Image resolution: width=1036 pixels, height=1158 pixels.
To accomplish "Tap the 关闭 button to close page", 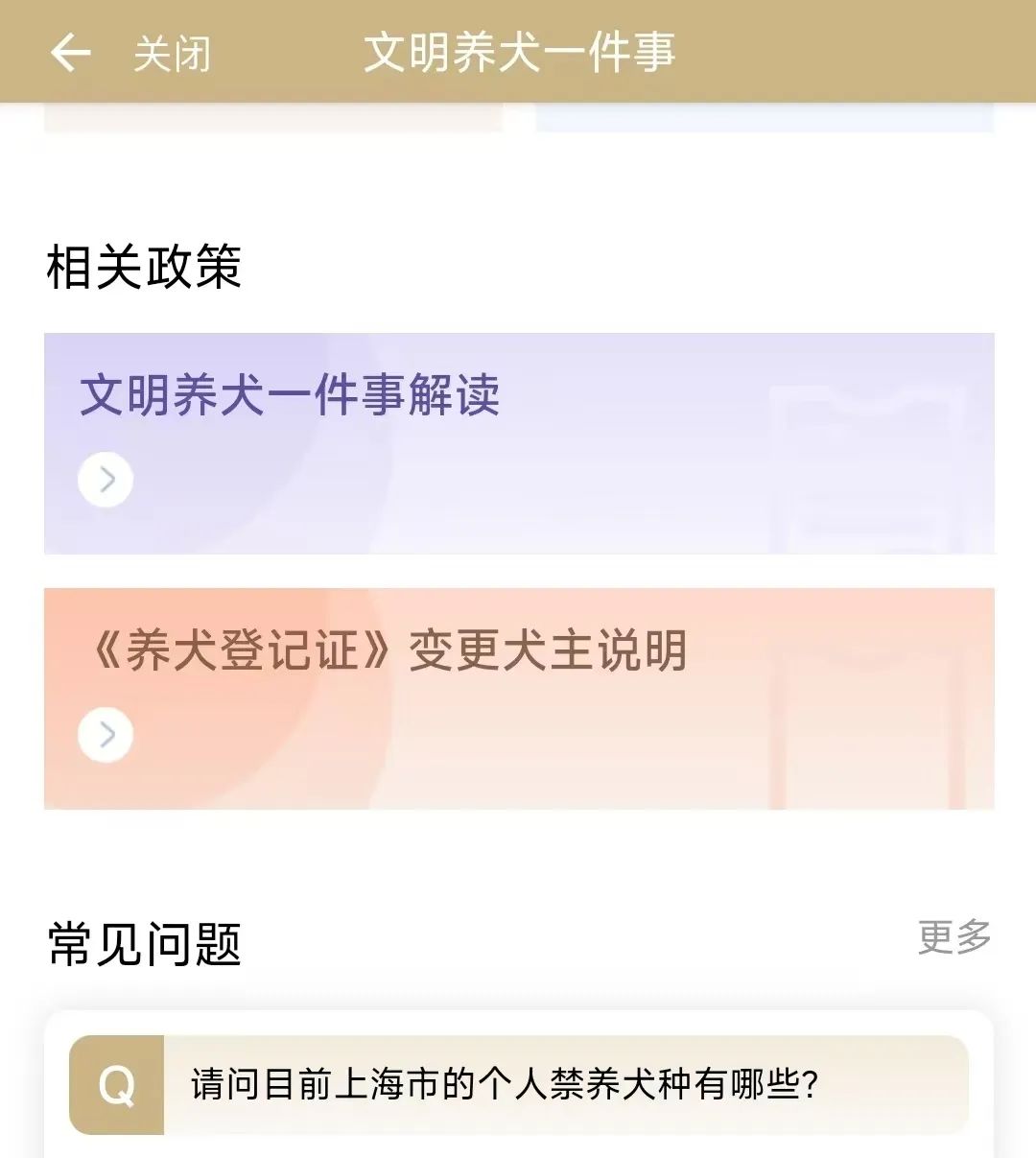I will (x=172, y=54).
